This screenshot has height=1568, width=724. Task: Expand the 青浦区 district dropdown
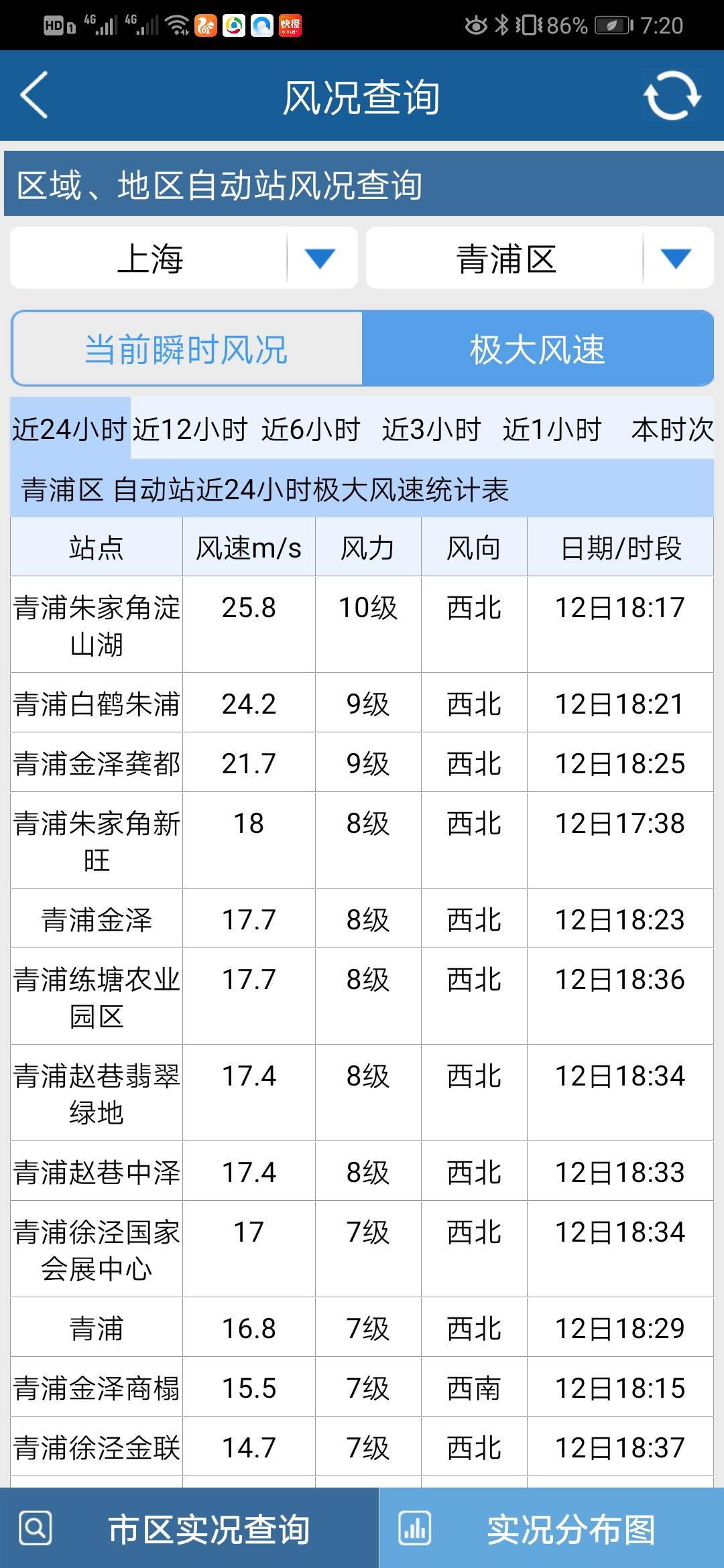pyautogui.click(x=540, y=259)
